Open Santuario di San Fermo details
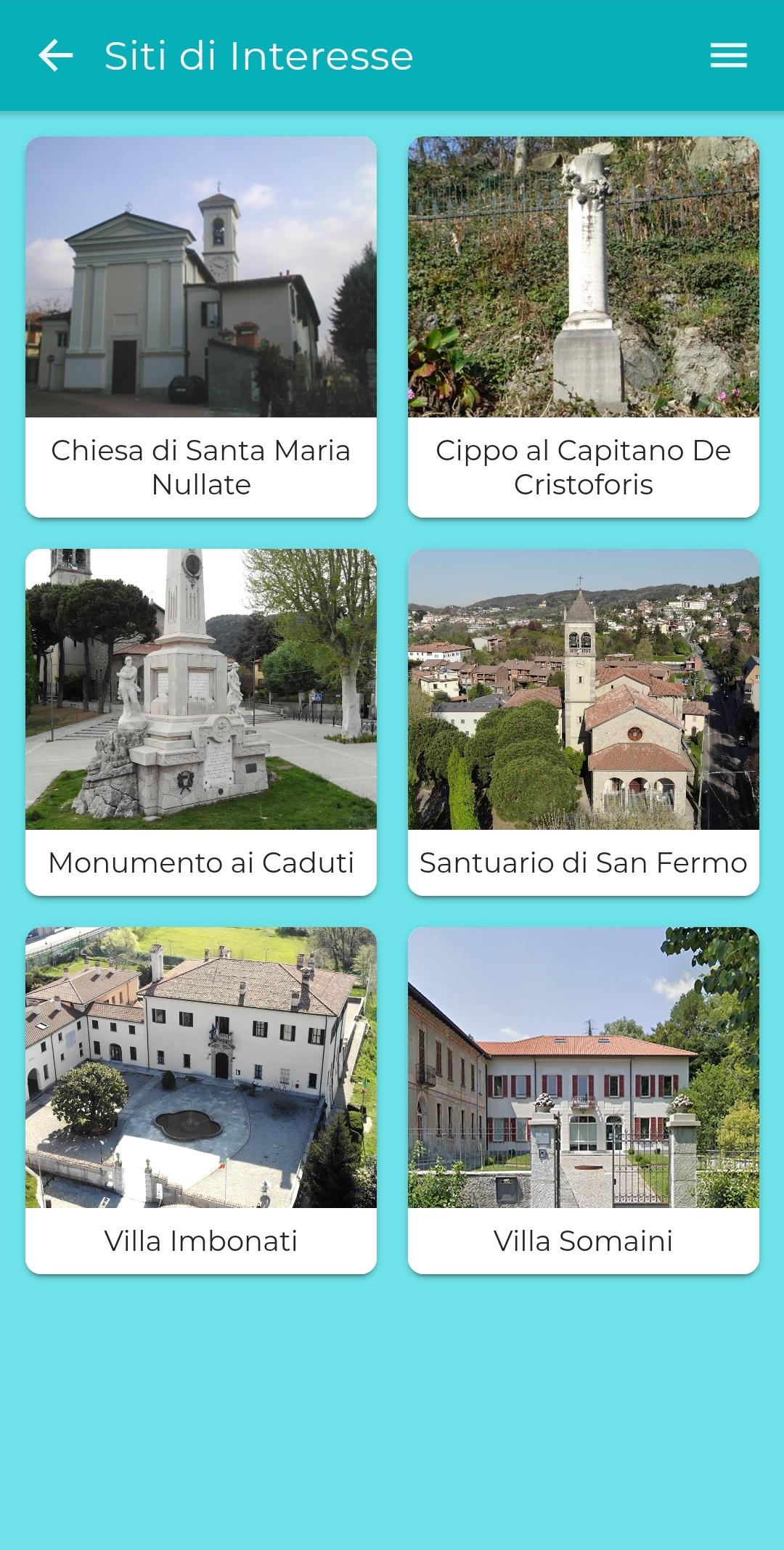The height and width of the screenshot is (1550, 784). coord(584,722)
